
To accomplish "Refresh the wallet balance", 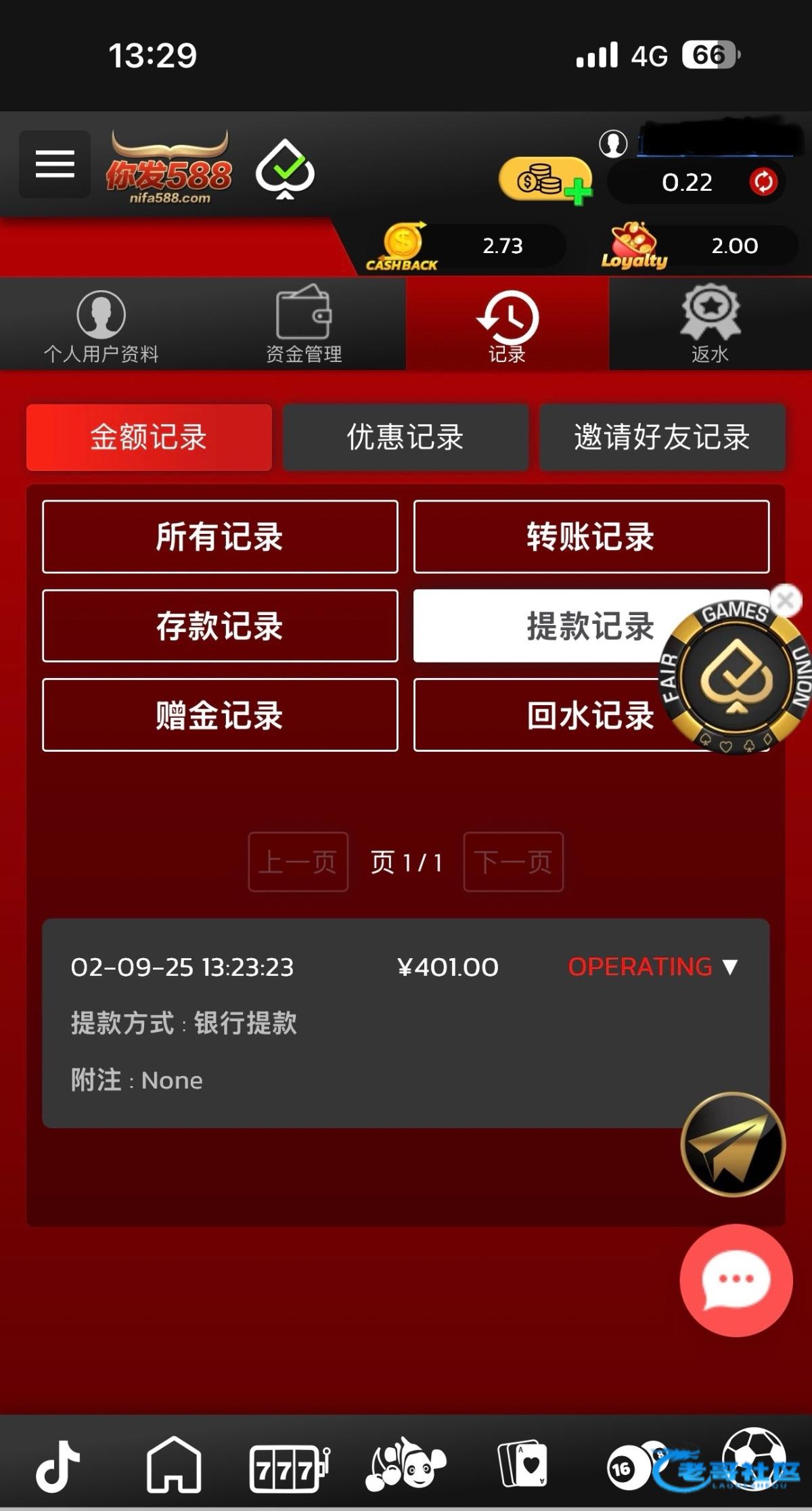I will 763,182.
